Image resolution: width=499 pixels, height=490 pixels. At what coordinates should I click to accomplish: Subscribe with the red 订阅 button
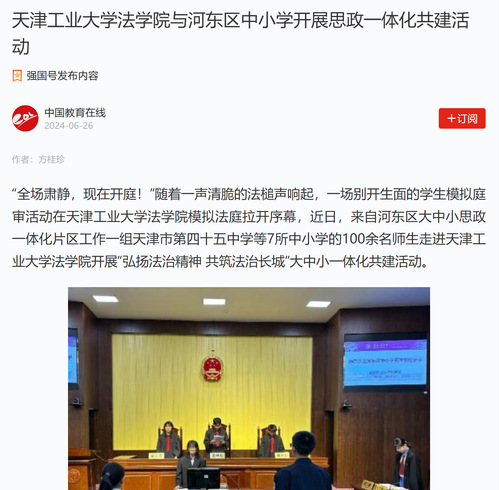(462, 118)
